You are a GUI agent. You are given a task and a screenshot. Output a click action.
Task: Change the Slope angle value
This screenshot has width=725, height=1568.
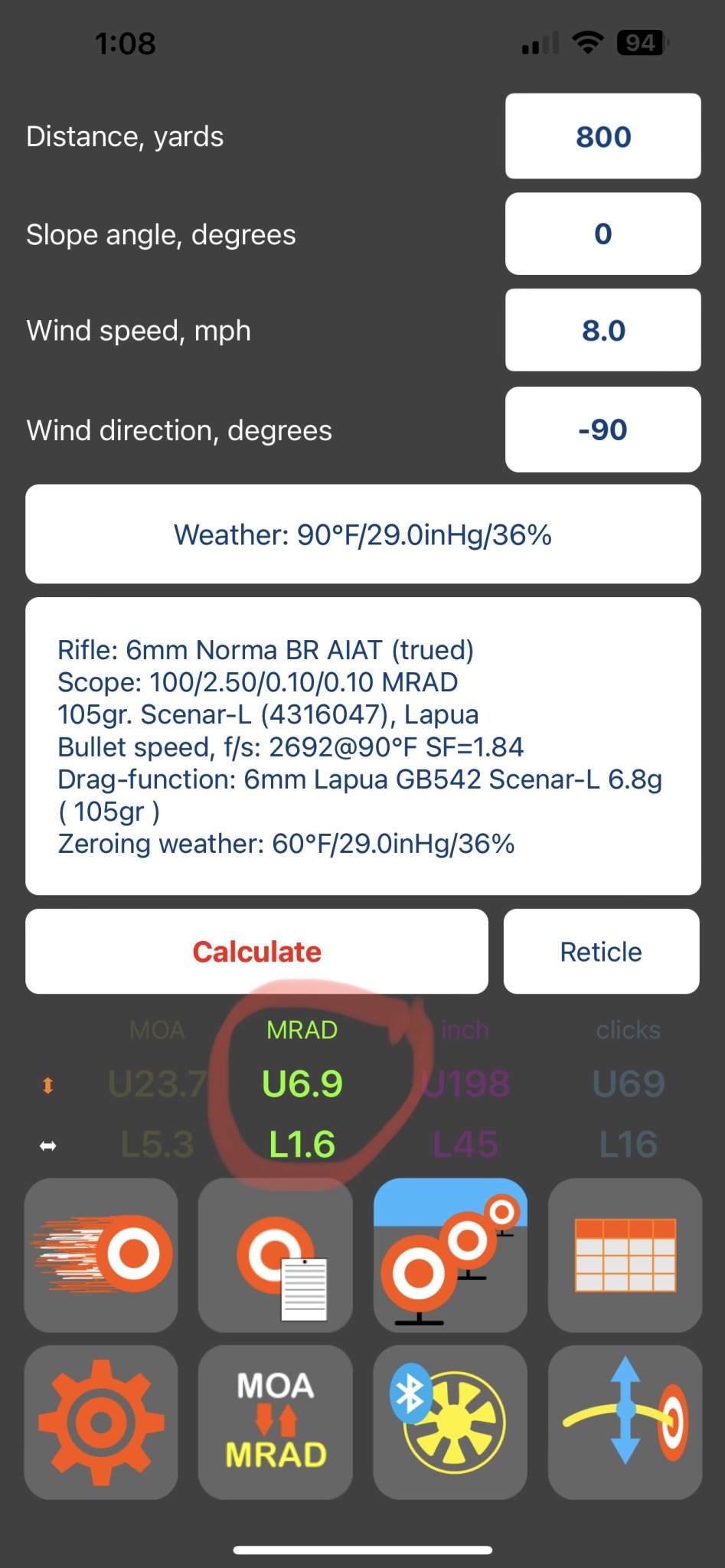603,234
